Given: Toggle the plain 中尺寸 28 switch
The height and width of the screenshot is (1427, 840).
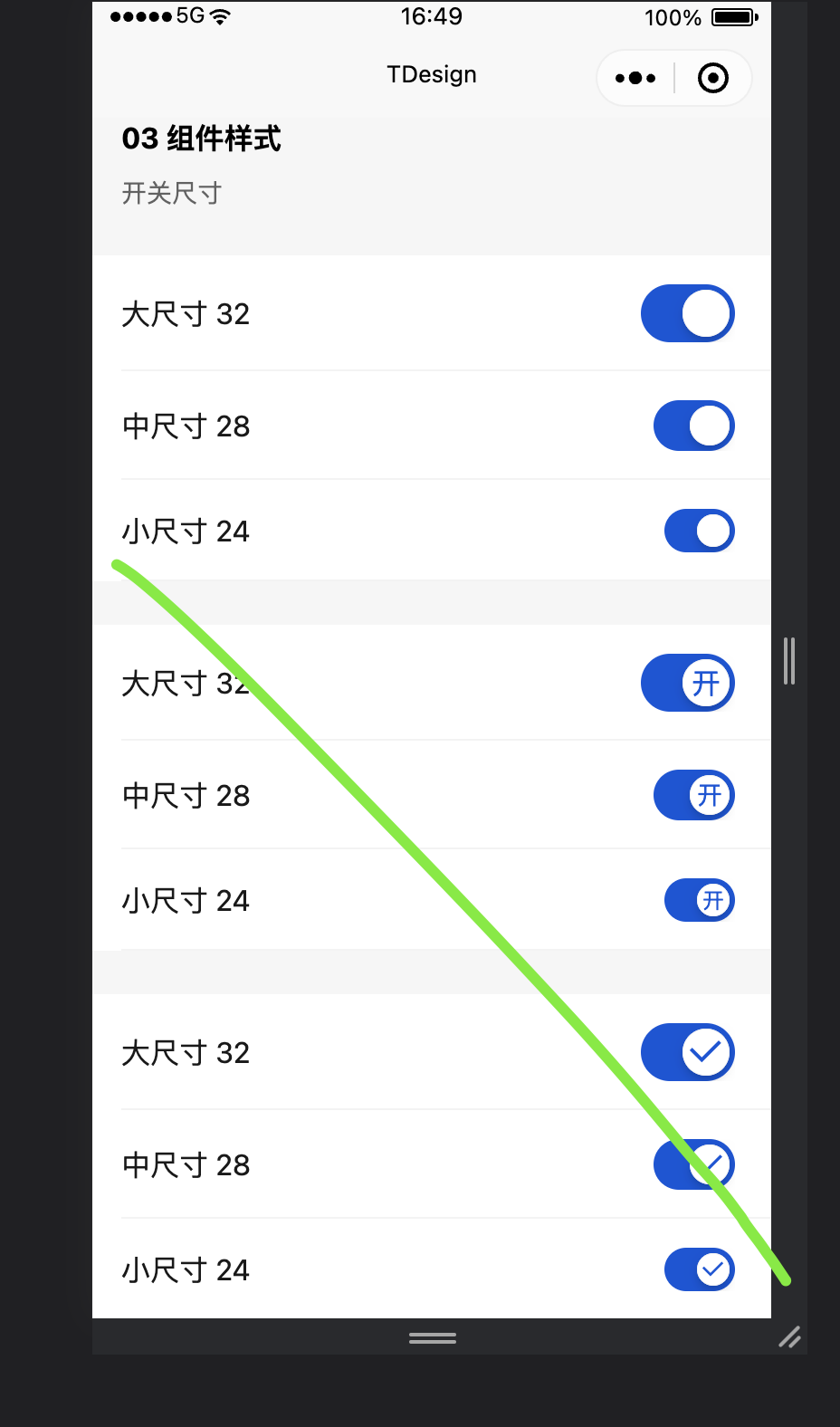Looking at the screenshot, I should pos(693,426).
